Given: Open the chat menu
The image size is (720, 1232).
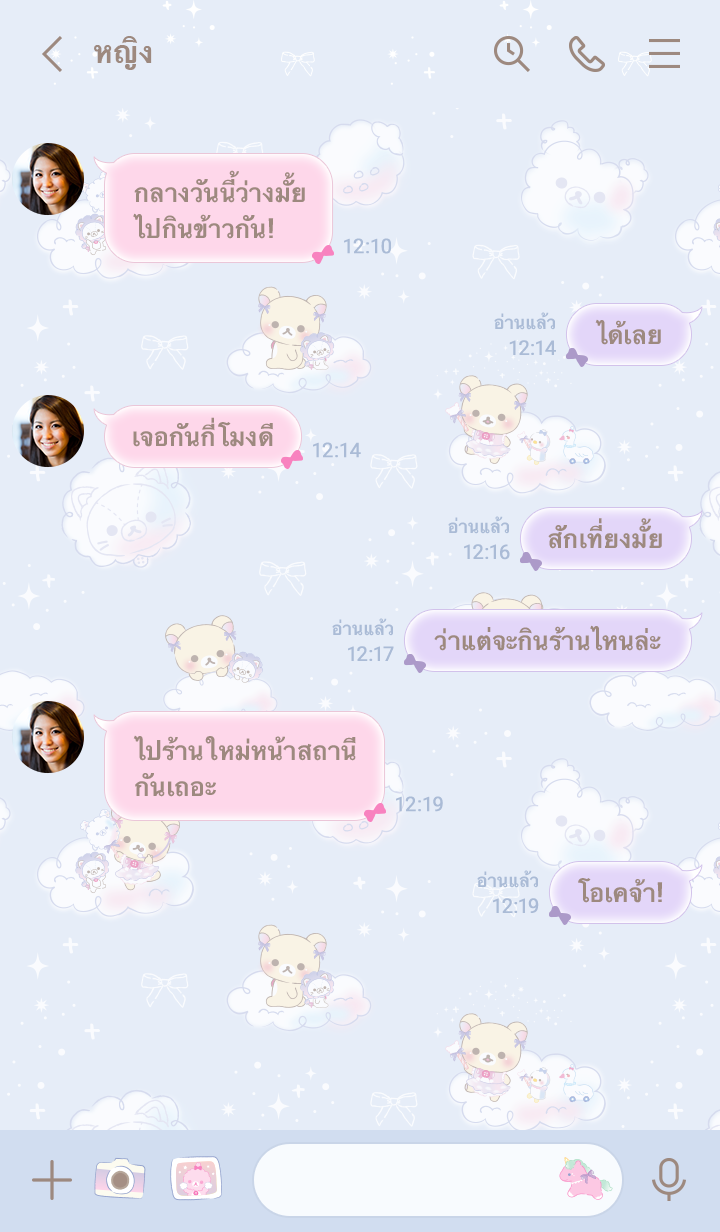Looking at the screenshot, I should tap(664, 54).
